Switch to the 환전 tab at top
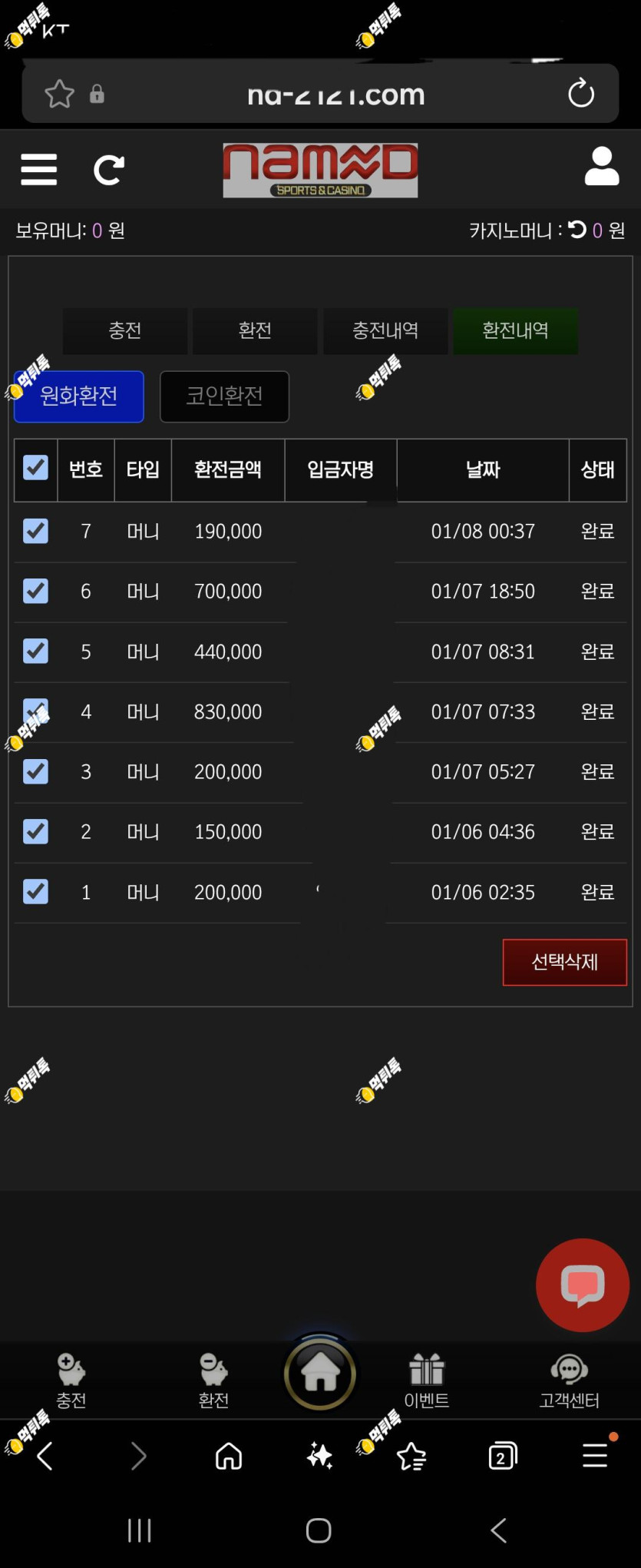 (255, 331)
